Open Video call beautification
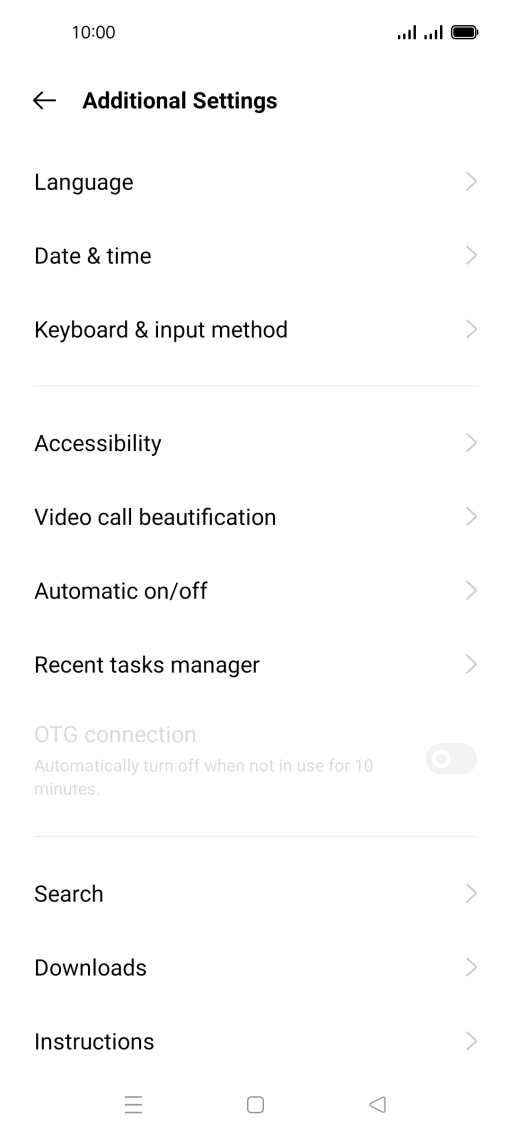The width and height of the screenshot is (511, 1136). (255, 517)
